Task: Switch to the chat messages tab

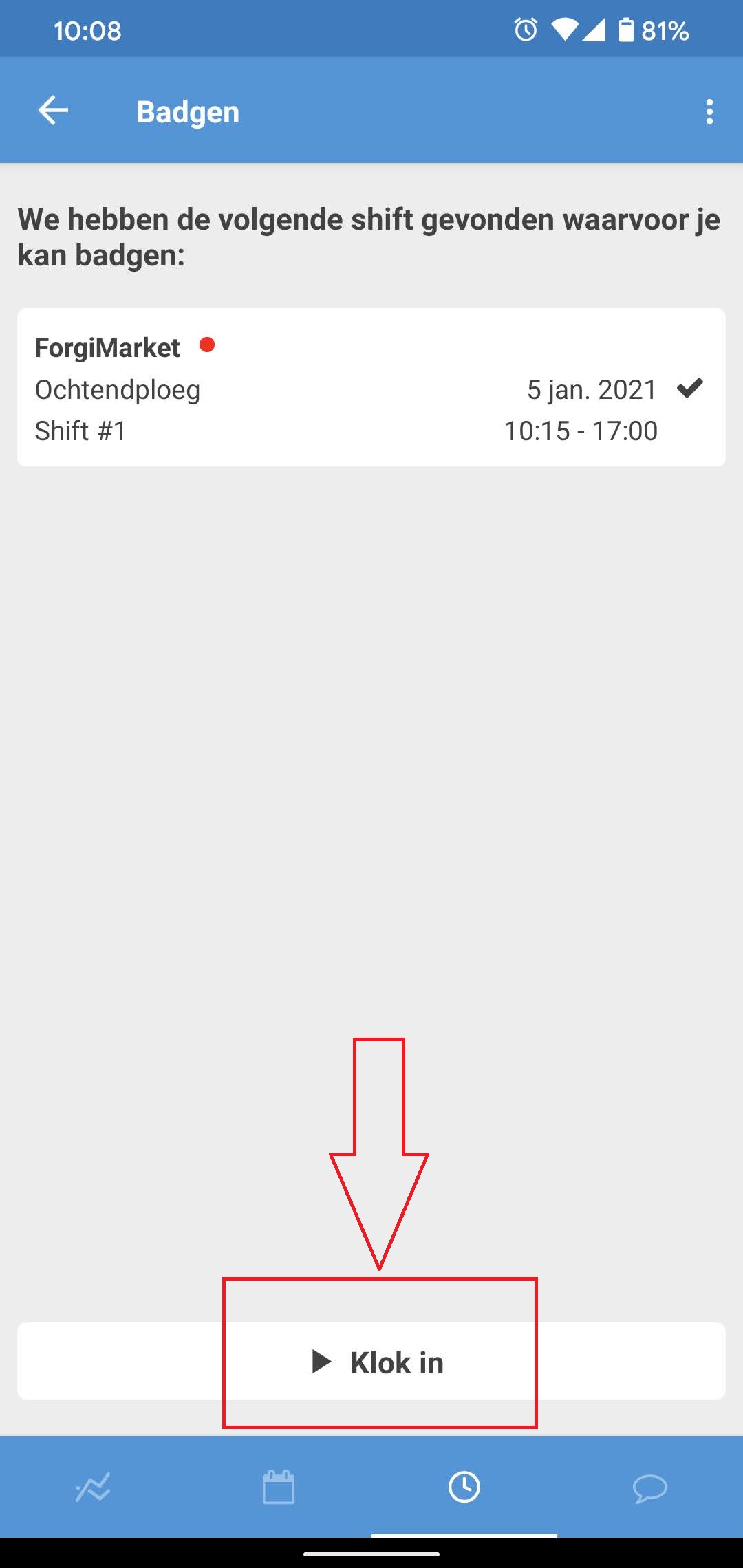Action: pos(649,1488)
